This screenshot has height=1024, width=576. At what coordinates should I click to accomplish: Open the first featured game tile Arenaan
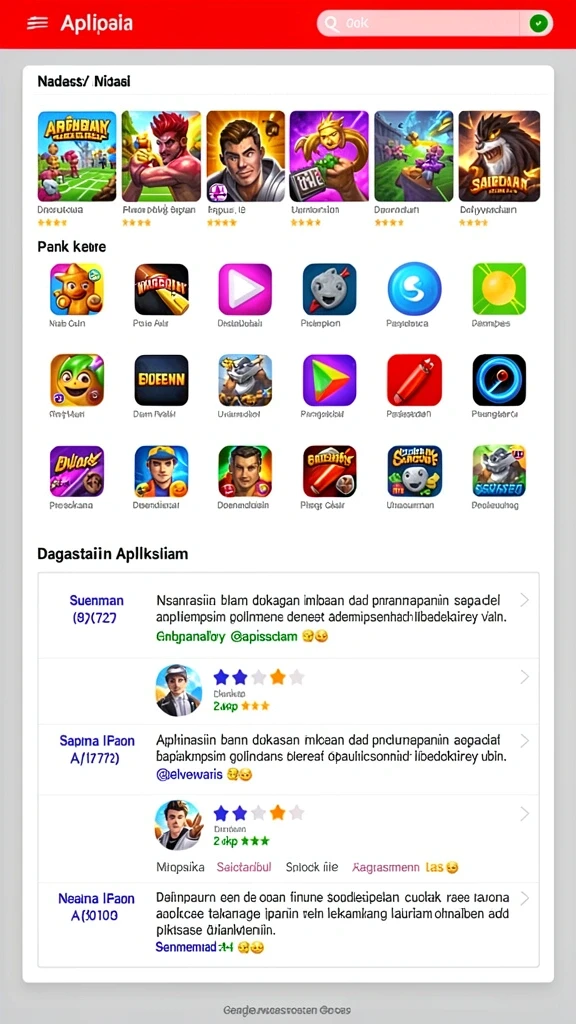pos(77,156)
